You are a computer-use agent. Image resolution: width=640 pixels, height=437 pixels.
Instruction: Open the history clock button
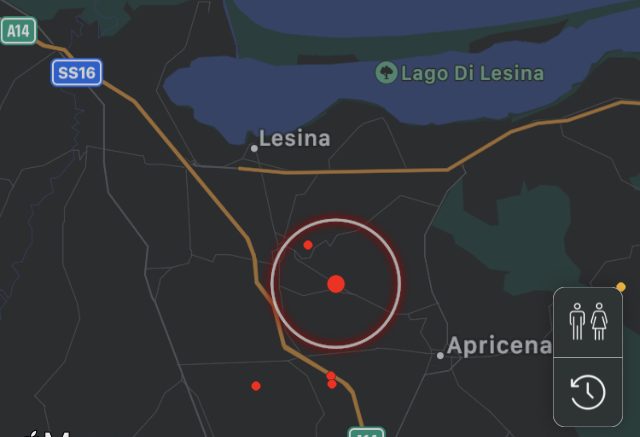click(x=588, y=392)
